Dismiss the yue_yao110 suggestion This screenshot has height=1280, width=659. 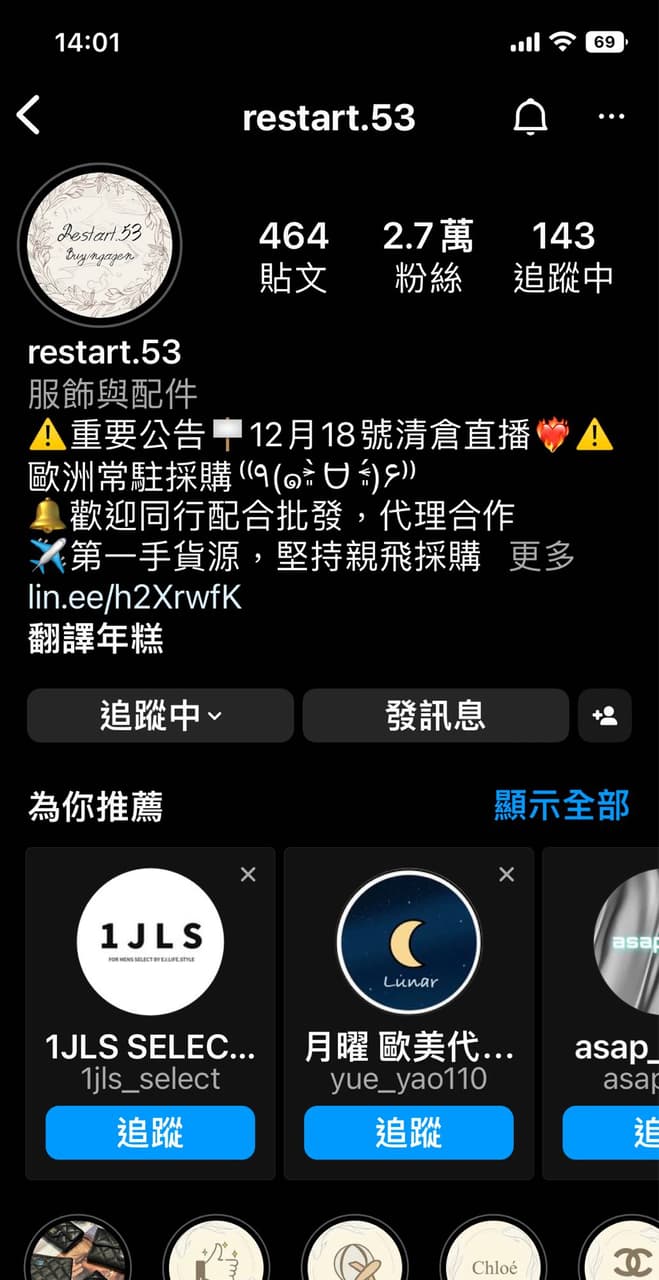point(506,875)
